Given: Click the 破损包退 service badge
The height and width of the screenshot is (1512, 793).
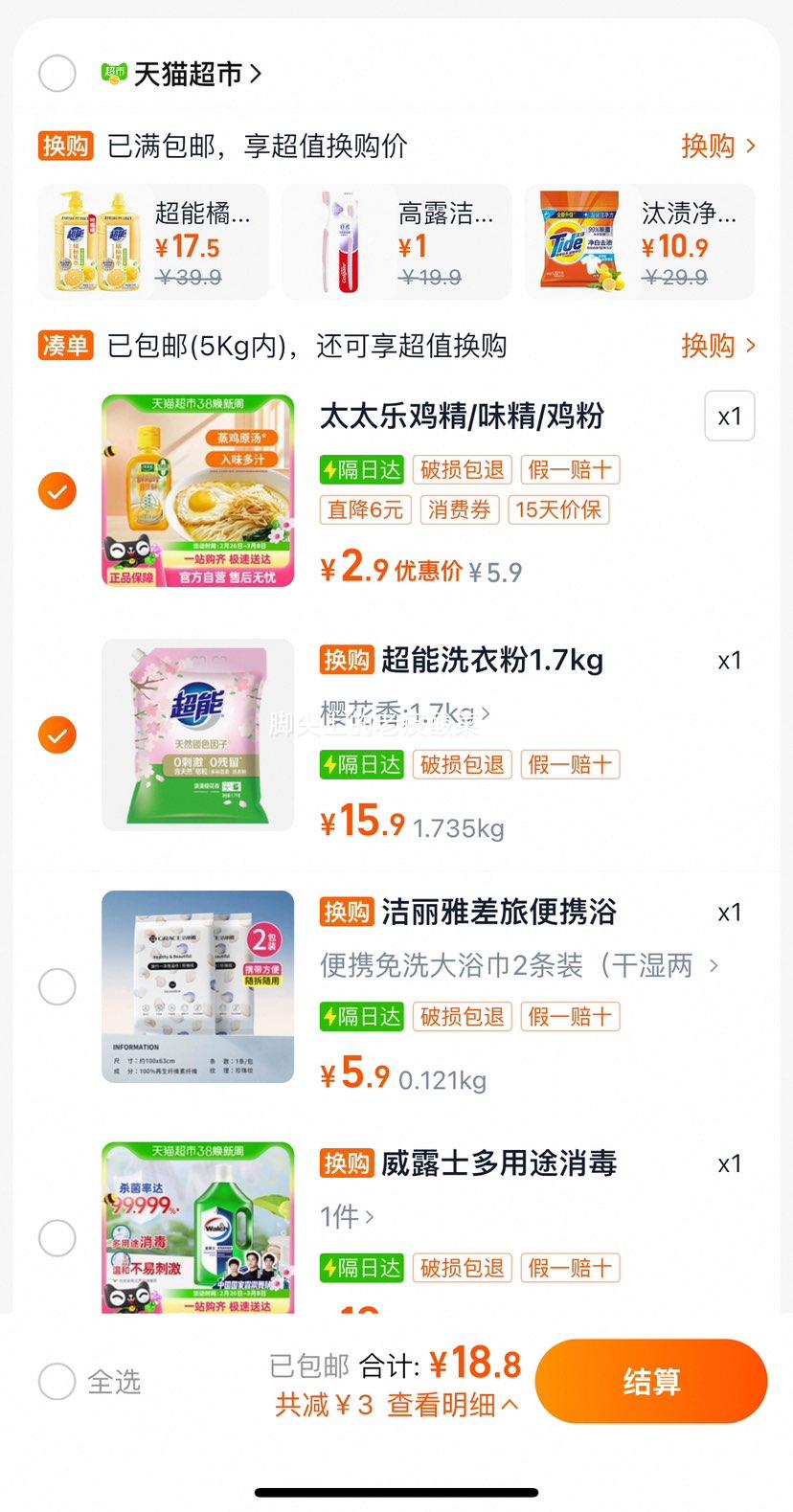Looking at the screenshot, I should click(463, 469).
